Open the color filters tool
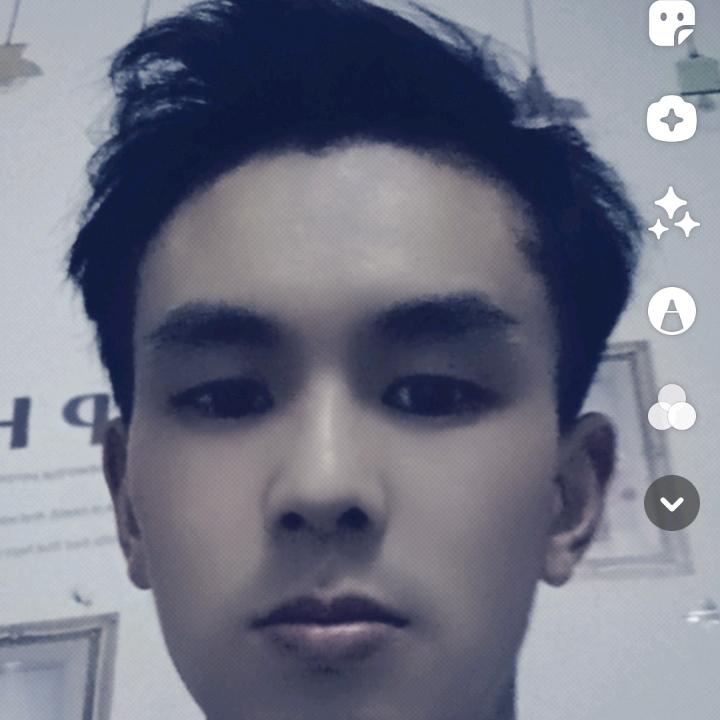This screenshot has width=720, height=720. point(671,407)
